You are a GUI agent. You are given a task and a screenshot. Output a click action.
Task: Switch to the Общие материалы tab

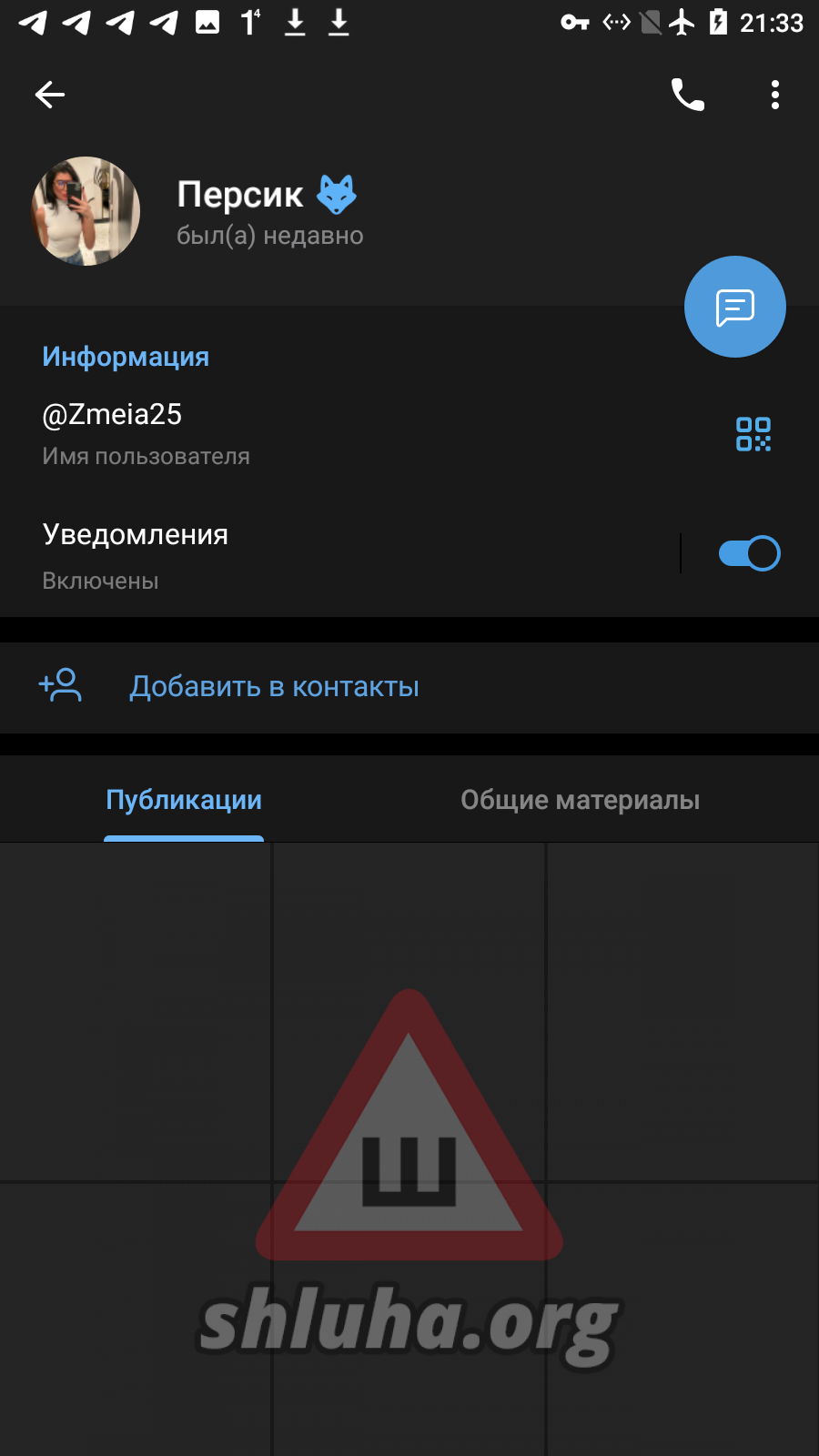[x=580, y=800]
